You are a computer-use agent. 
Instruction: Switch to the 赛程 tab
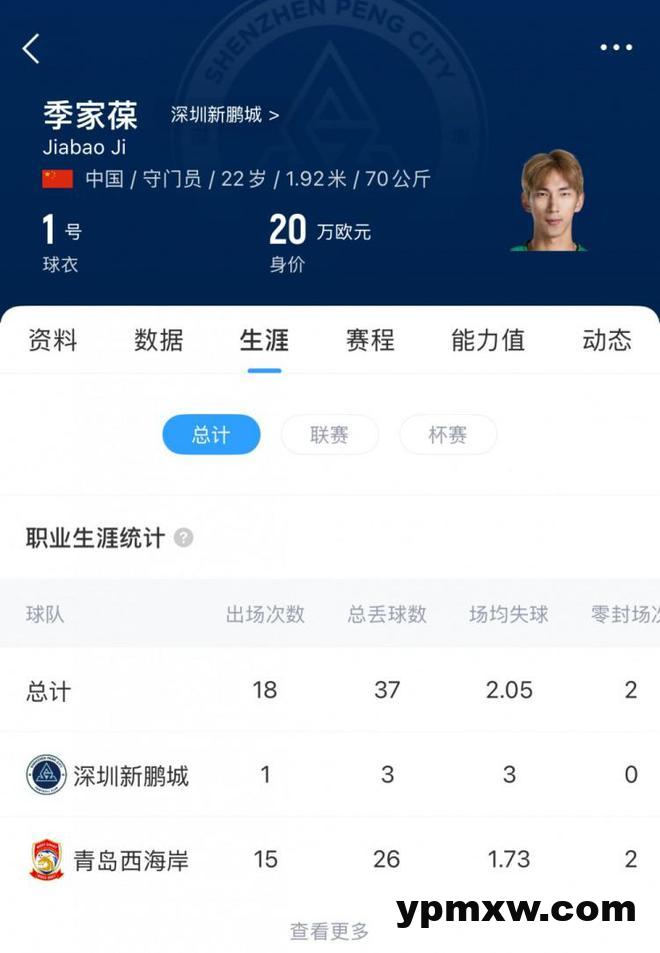click(370, 340)
